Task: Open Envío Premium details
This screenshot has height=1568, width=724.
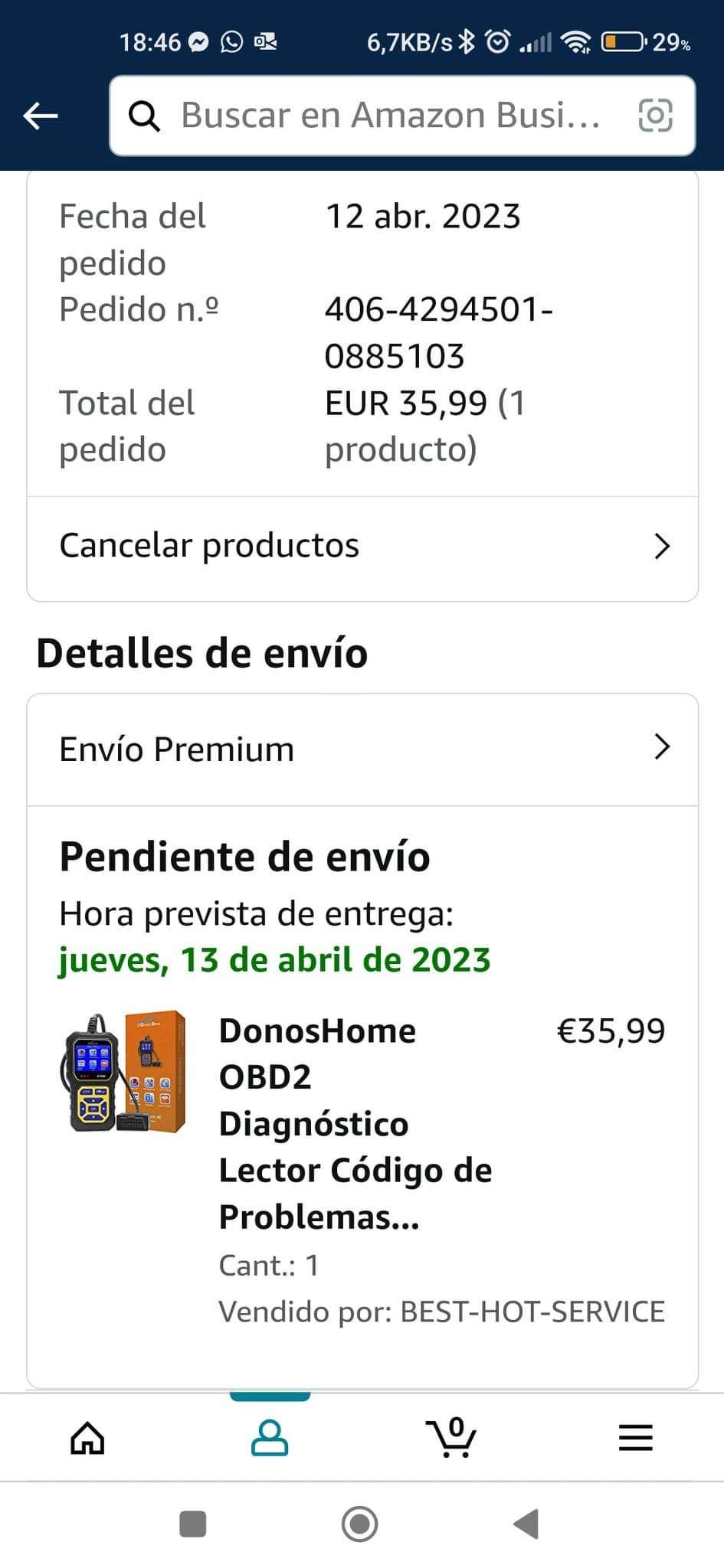Action: 362,749
